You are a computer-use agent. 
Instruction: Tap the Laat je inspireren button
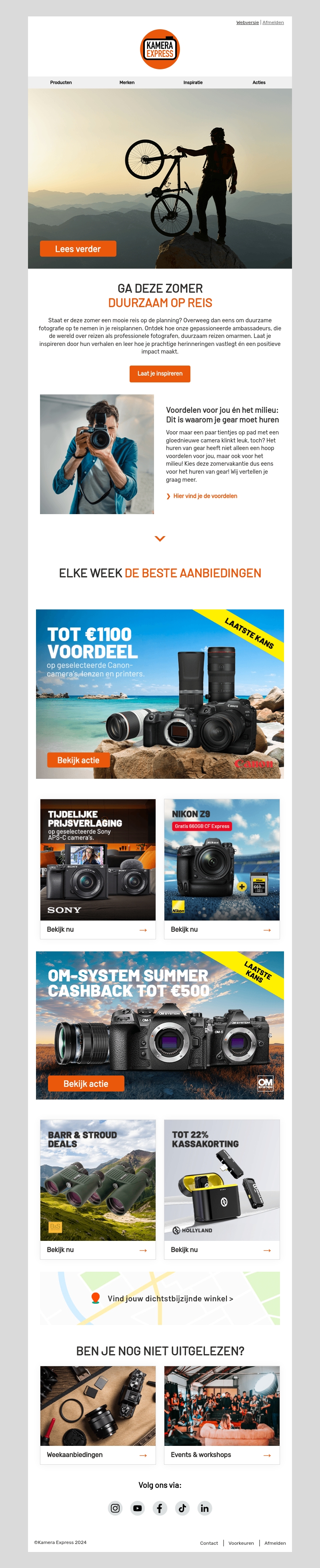160,373
